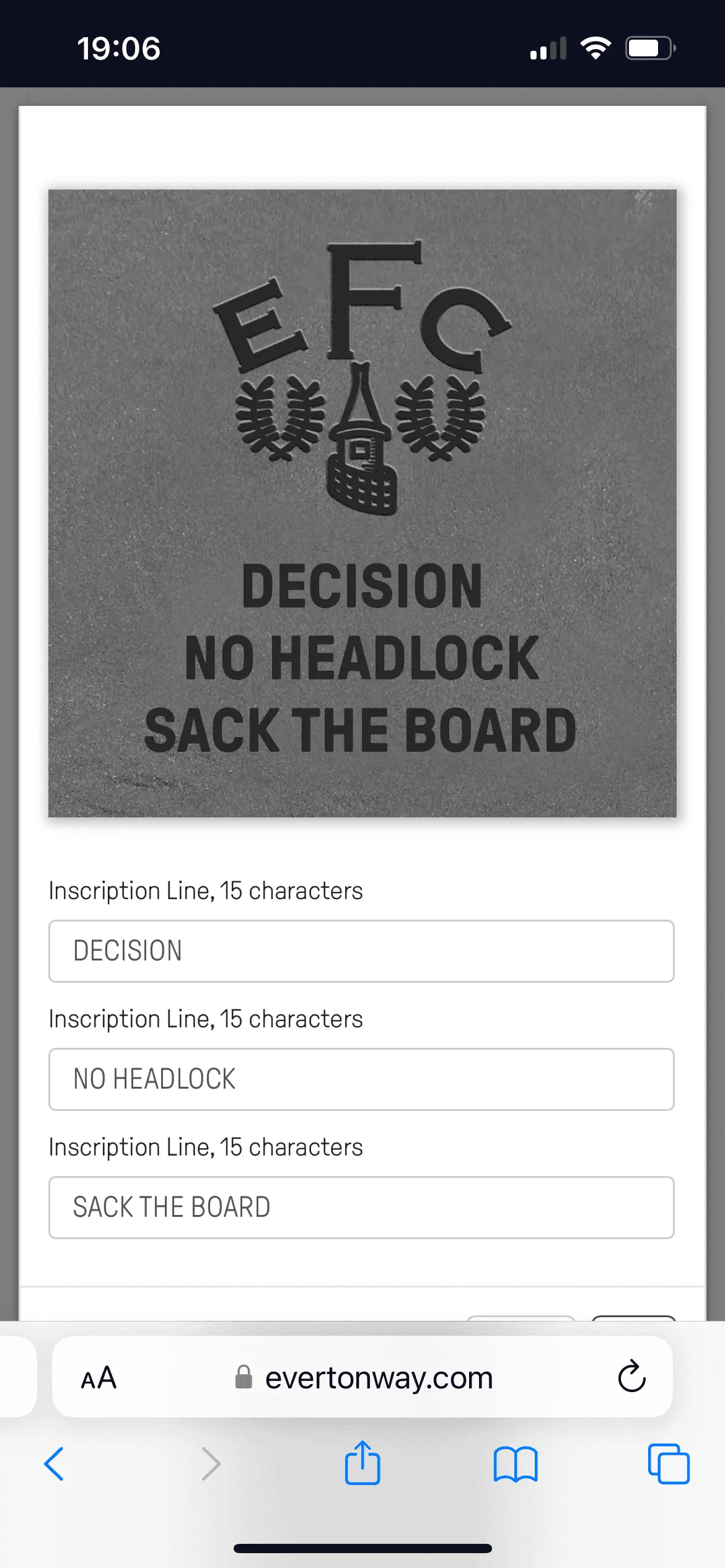The image size is (725, 1568).
Task: Edit the NO HEADLOCK inscription field
Action: (x=361, y=1079)
